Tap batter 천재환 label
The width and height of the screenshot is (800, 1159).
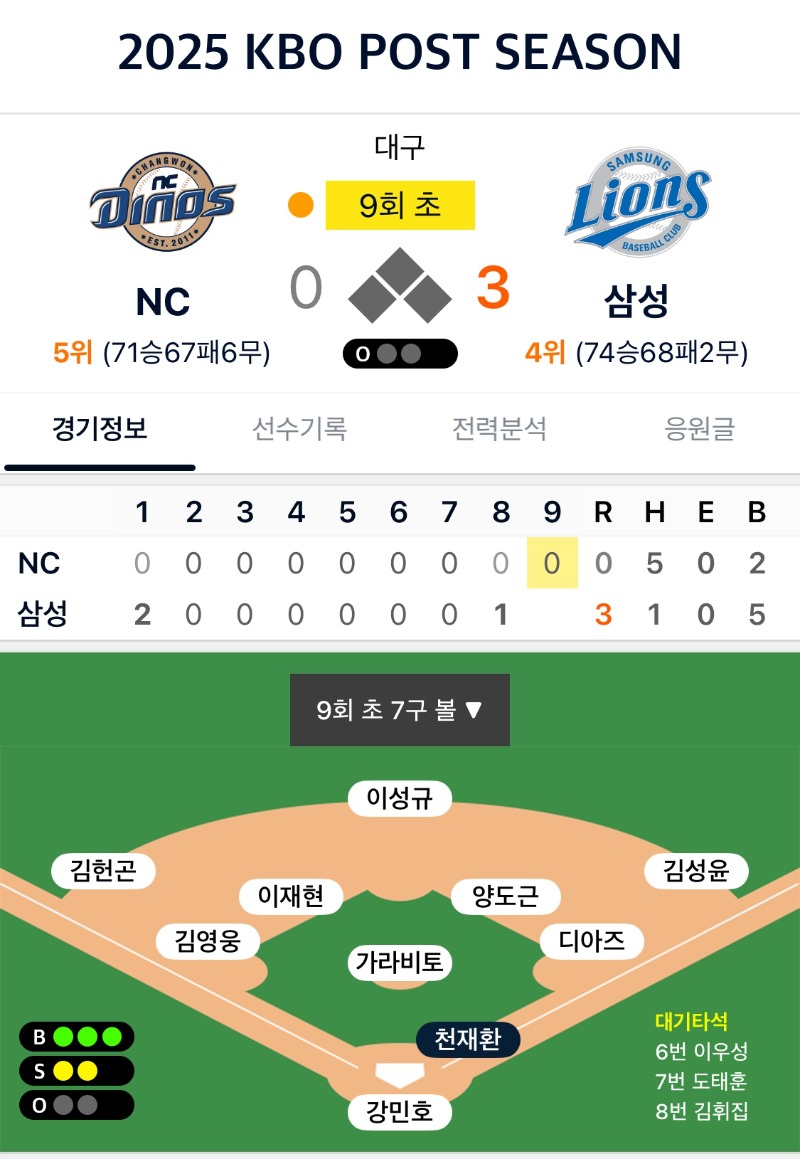468,1040
